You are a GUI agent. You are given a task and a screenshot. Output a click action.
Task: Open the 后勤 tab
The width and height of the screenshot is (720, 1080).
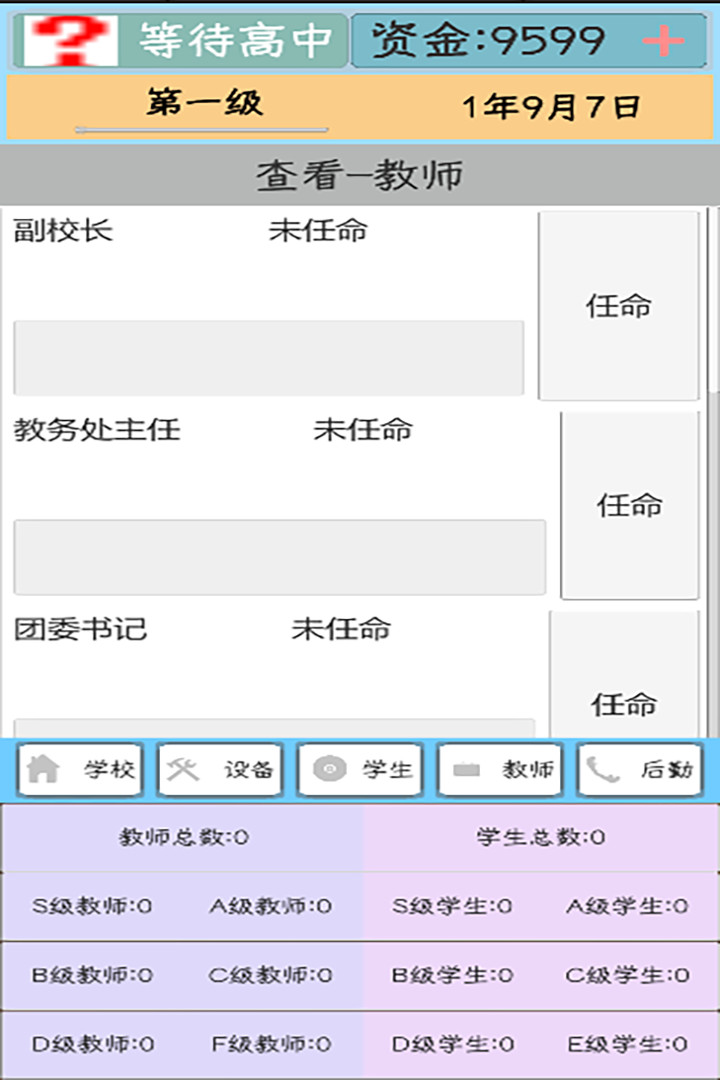pos(639,769)
